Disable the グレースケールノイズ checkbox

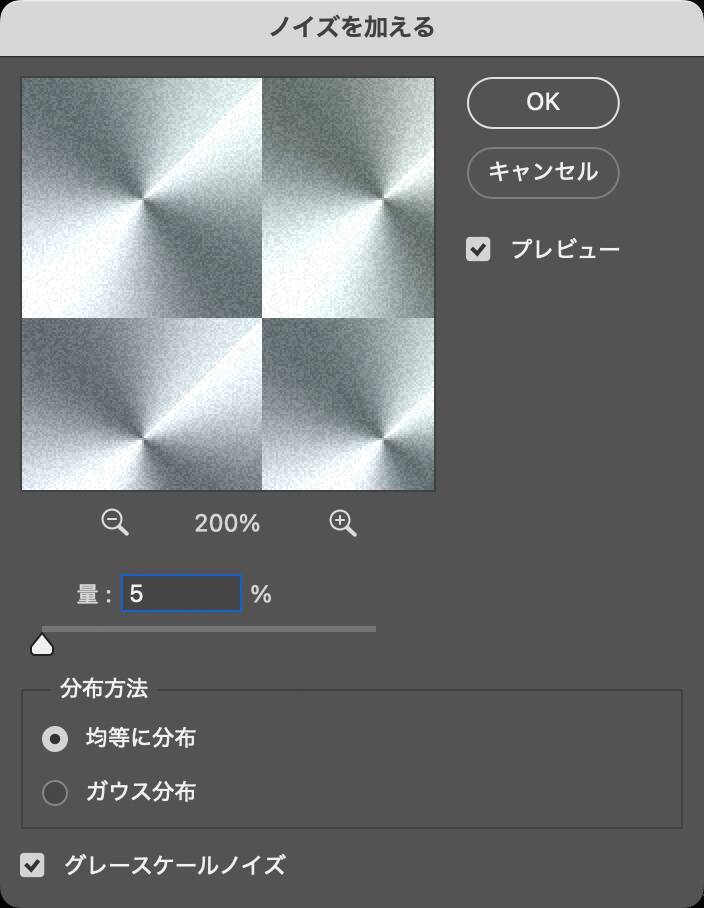pos(34,865)
